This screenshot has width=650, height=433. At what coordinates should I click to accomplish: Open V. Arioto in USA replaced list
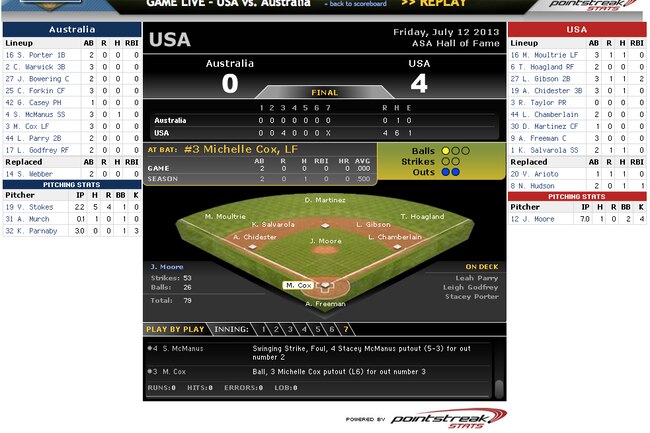click(534, 173)
